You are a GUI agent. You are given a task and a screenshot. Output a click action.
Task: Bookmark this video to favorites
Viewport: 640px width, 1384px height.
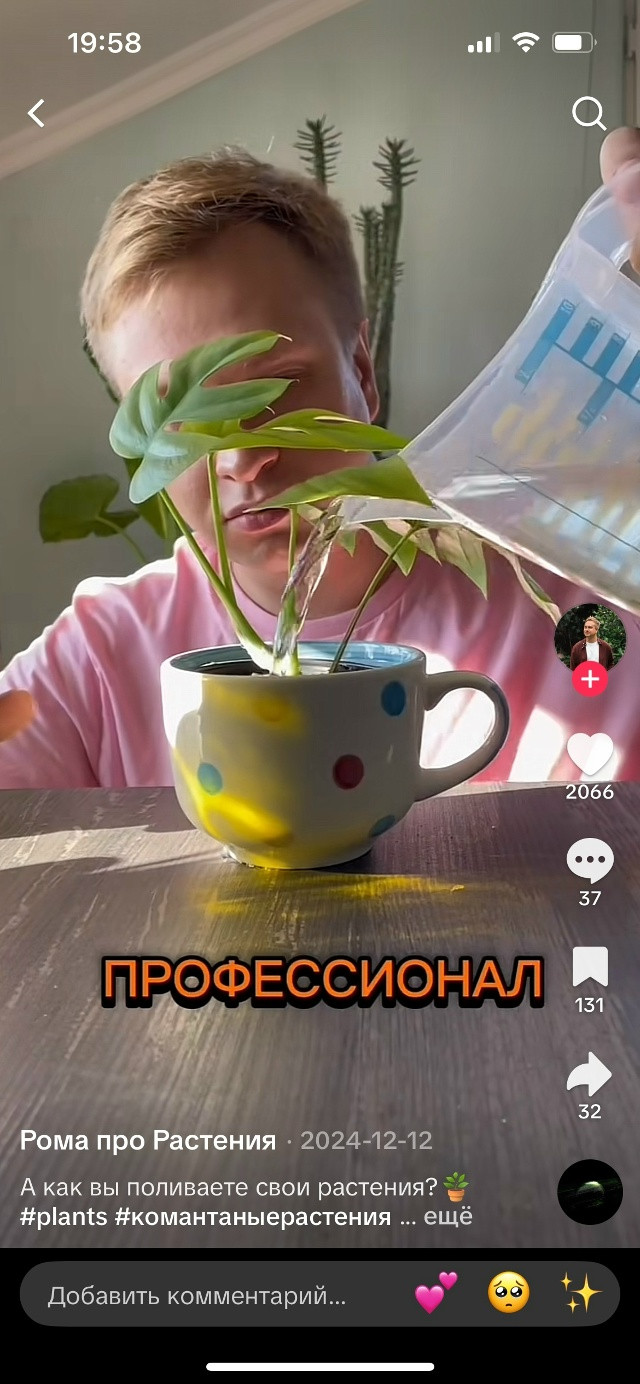click(x=590, y=967)
